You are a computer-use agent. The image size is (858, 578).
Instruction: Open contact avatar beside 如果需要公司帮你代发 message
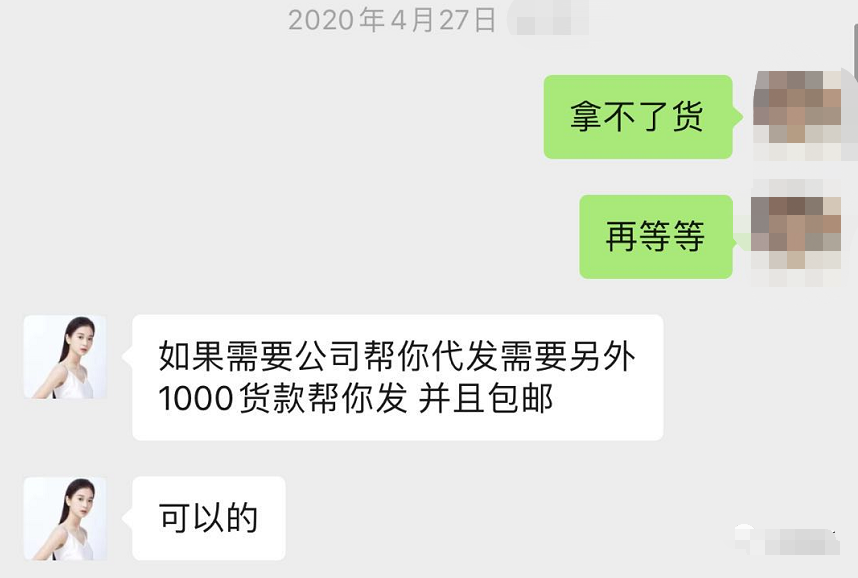click(65, 357)
